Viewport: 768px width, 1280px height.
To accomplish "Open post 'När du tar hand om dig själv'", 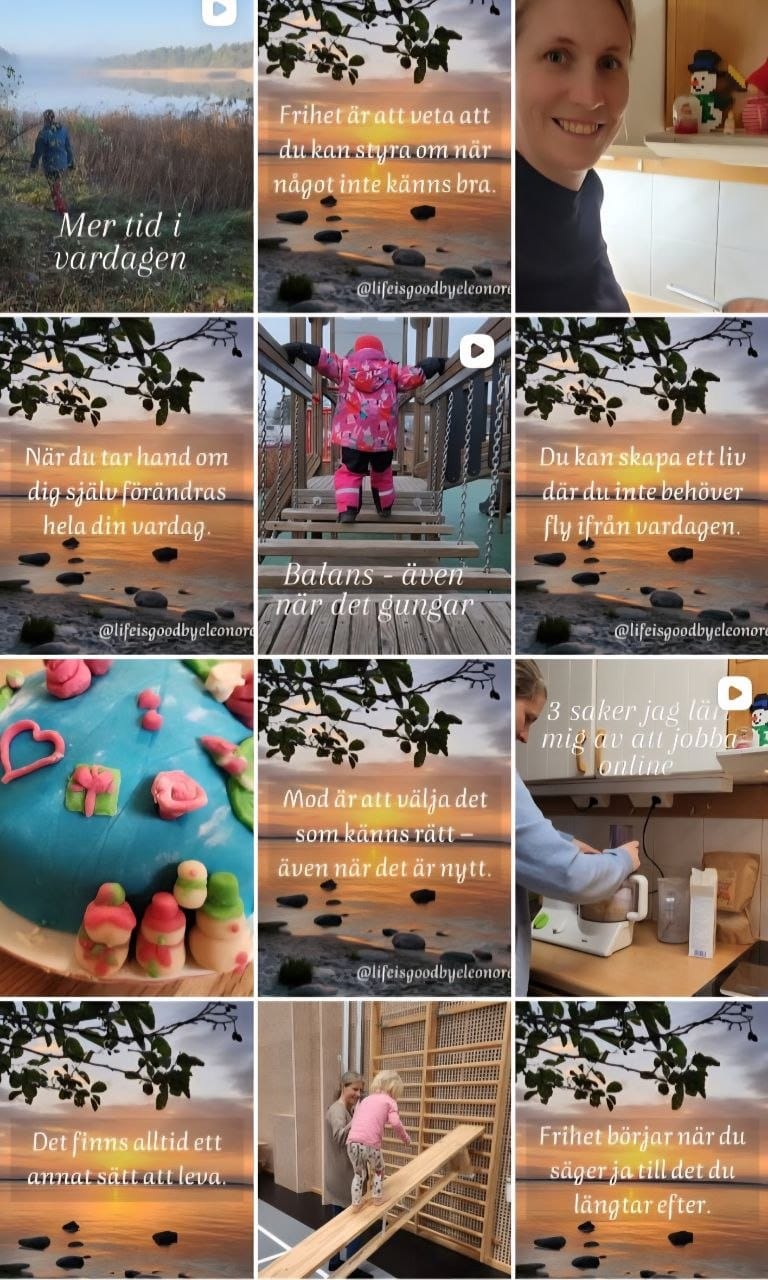I will tap(126, 486).
